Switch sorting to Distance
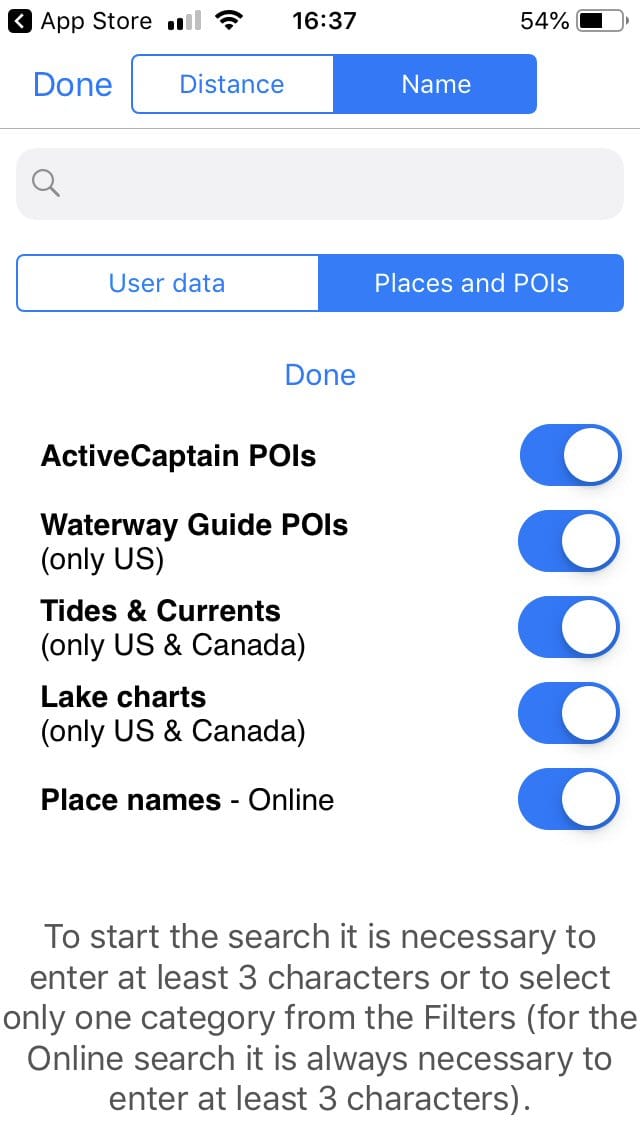This screenshot has width=640, height=1136. (232, 84)
